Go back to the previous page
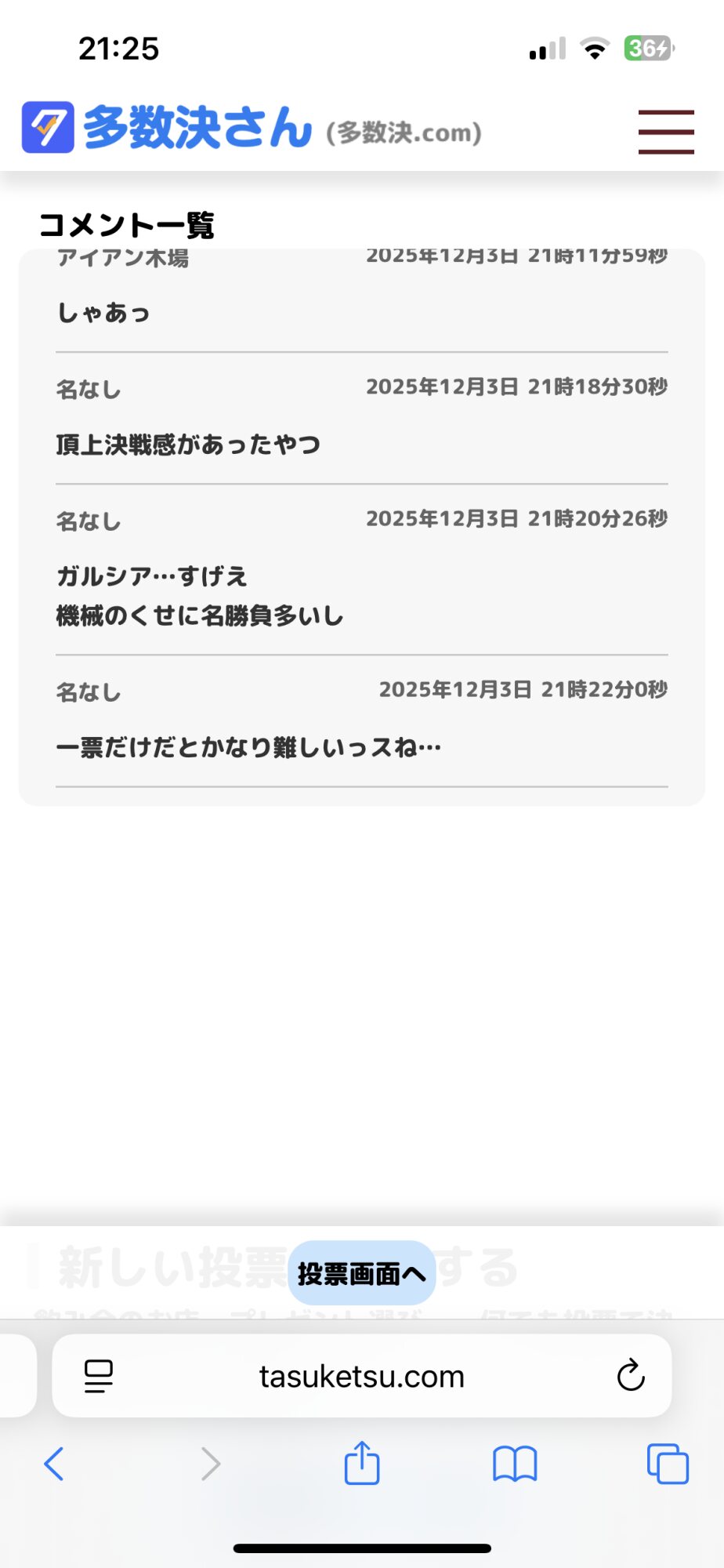 [53, 1463]
